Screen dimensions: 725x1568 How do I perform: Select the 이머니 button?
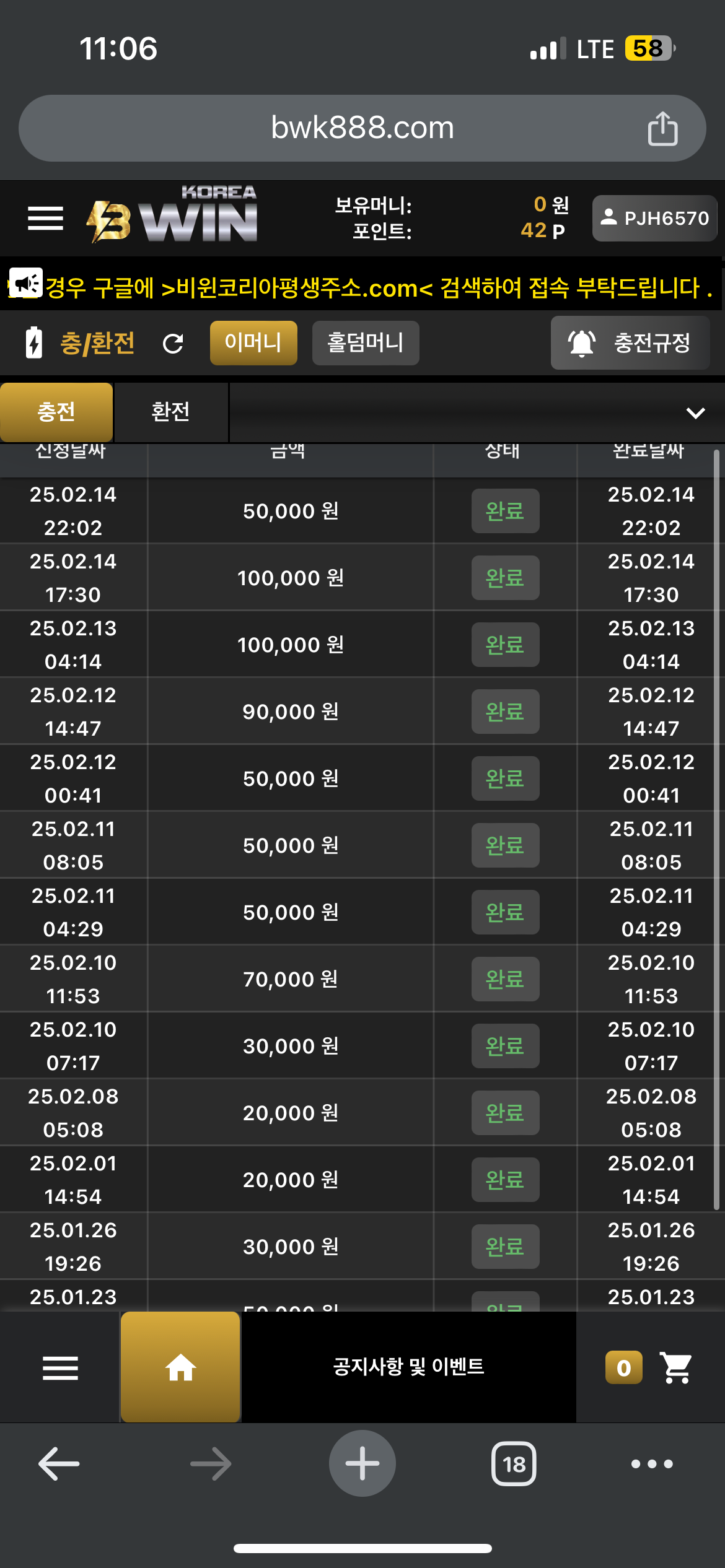(x=253, y=342)
